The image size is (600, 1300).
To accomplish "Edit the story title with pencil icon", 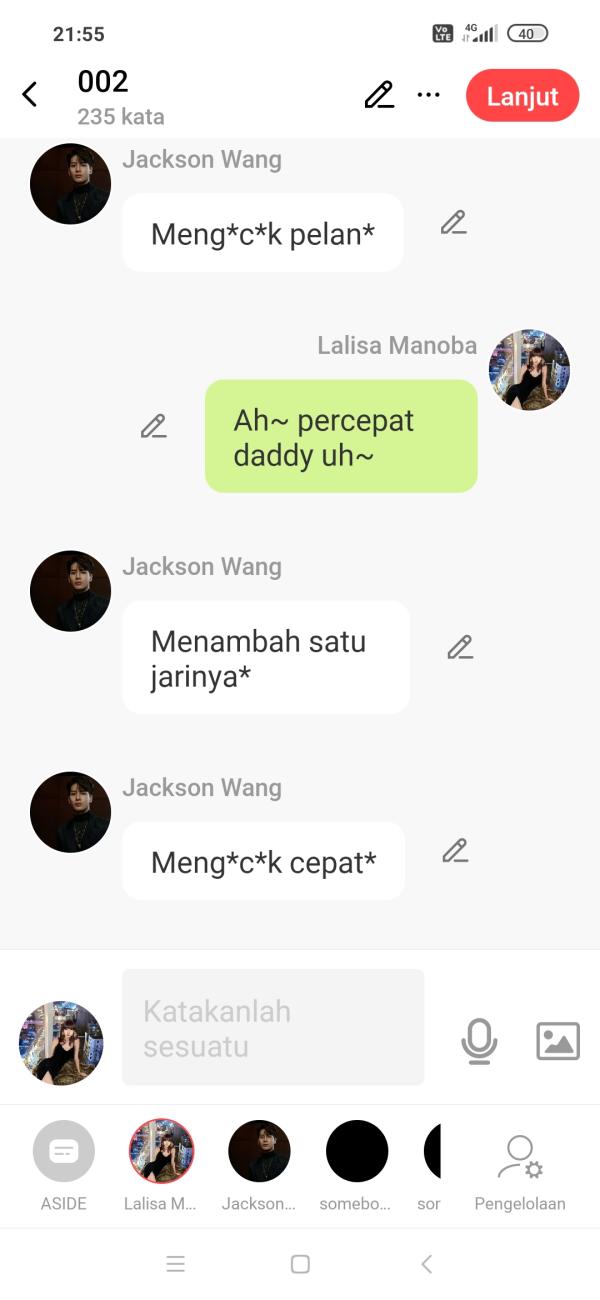I will (x=379, y=95).
